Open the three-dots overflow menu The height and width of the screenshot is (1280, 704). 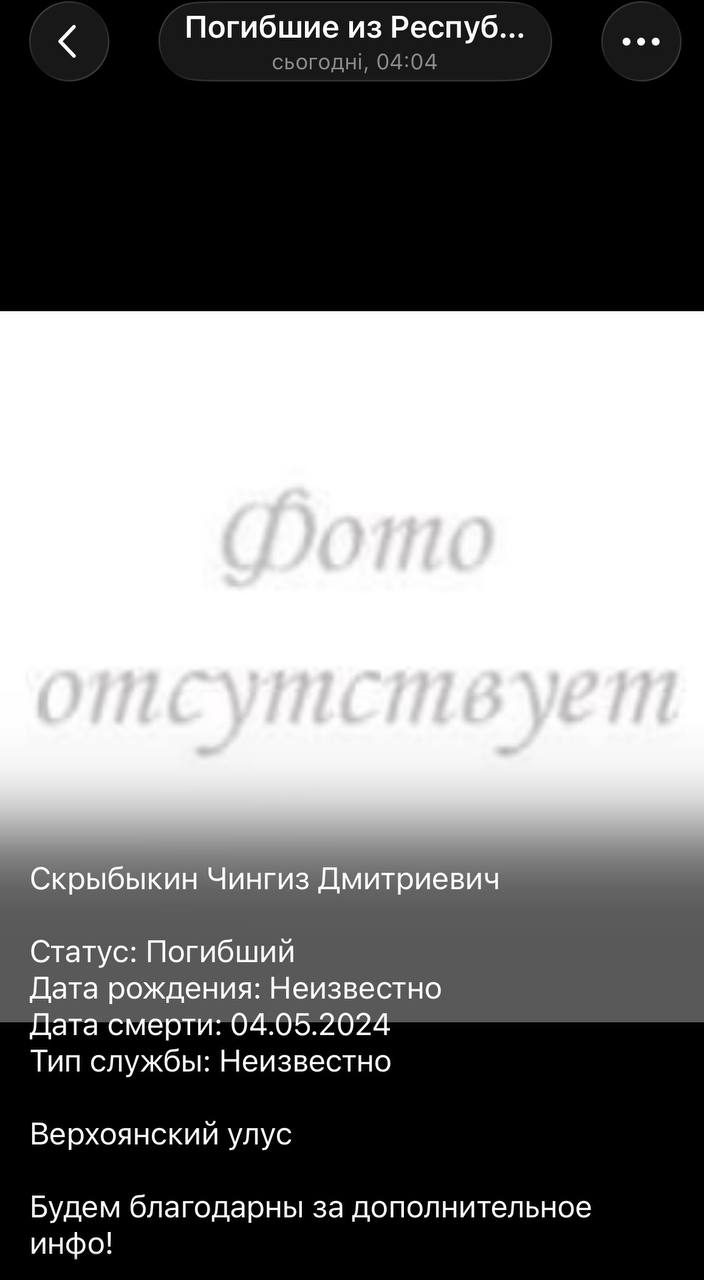641,42
